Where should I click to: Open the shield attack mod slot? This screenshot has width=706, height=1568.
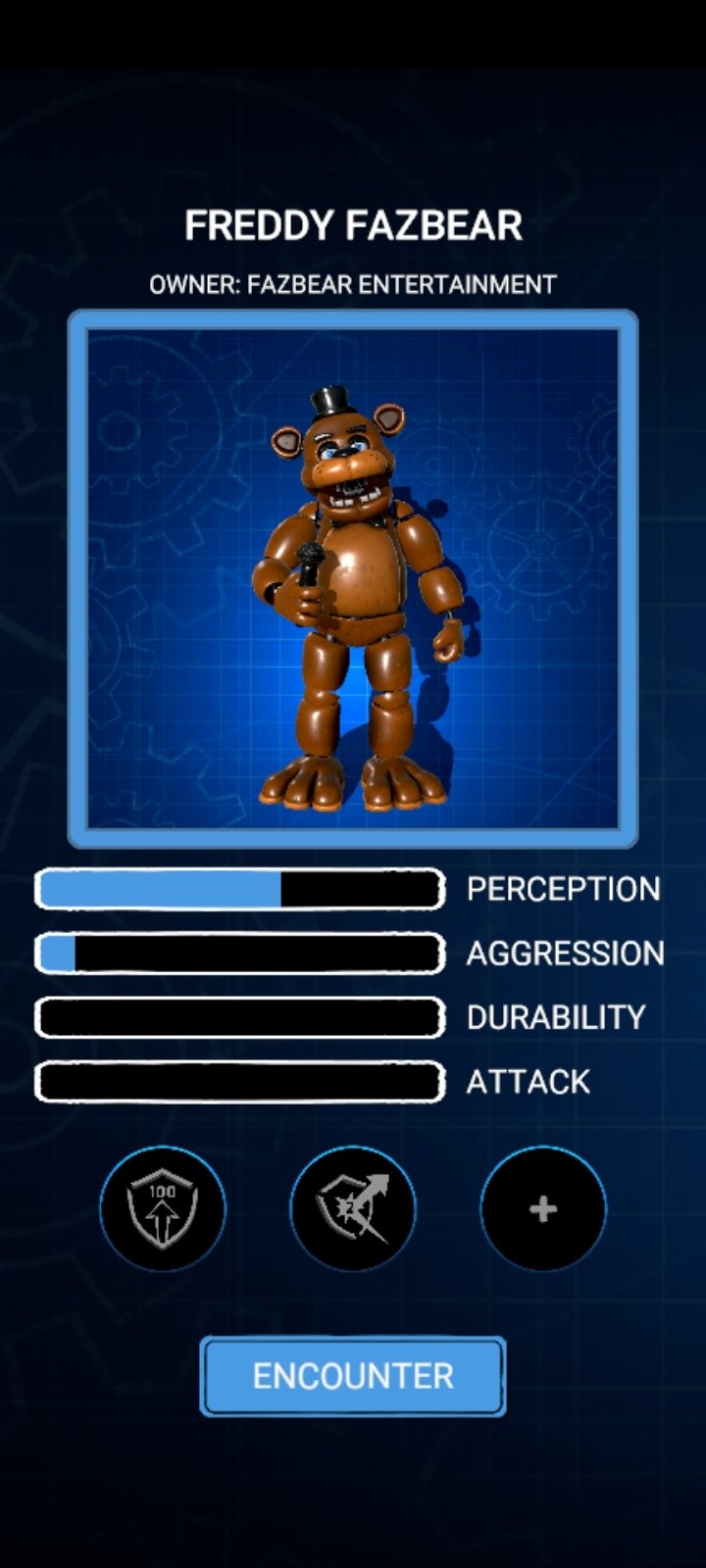353,1208
